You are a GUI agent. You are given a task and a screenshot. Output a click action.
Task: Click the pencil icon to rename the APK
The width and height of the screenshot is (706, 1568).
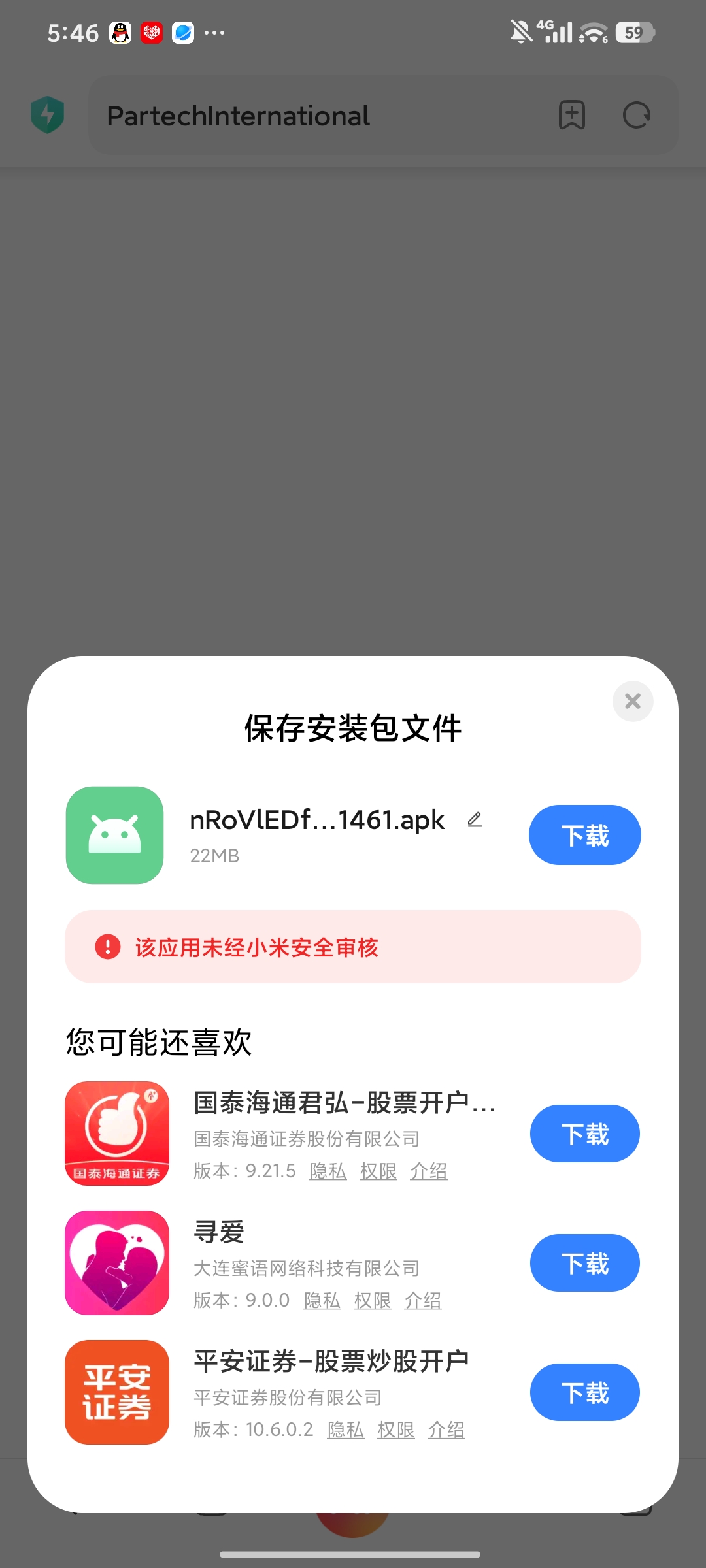coord(475,819)
